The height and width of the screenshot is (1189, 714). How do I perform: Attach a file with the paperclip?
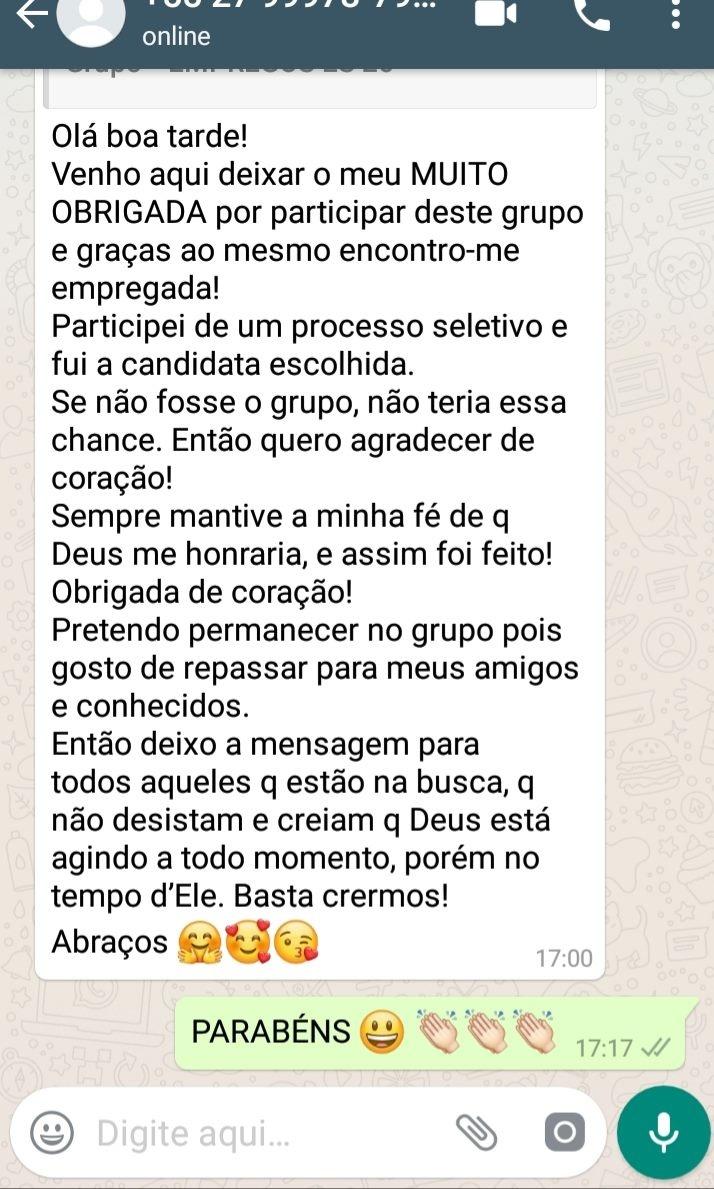pyautogui.click(x=476, y=1132)
